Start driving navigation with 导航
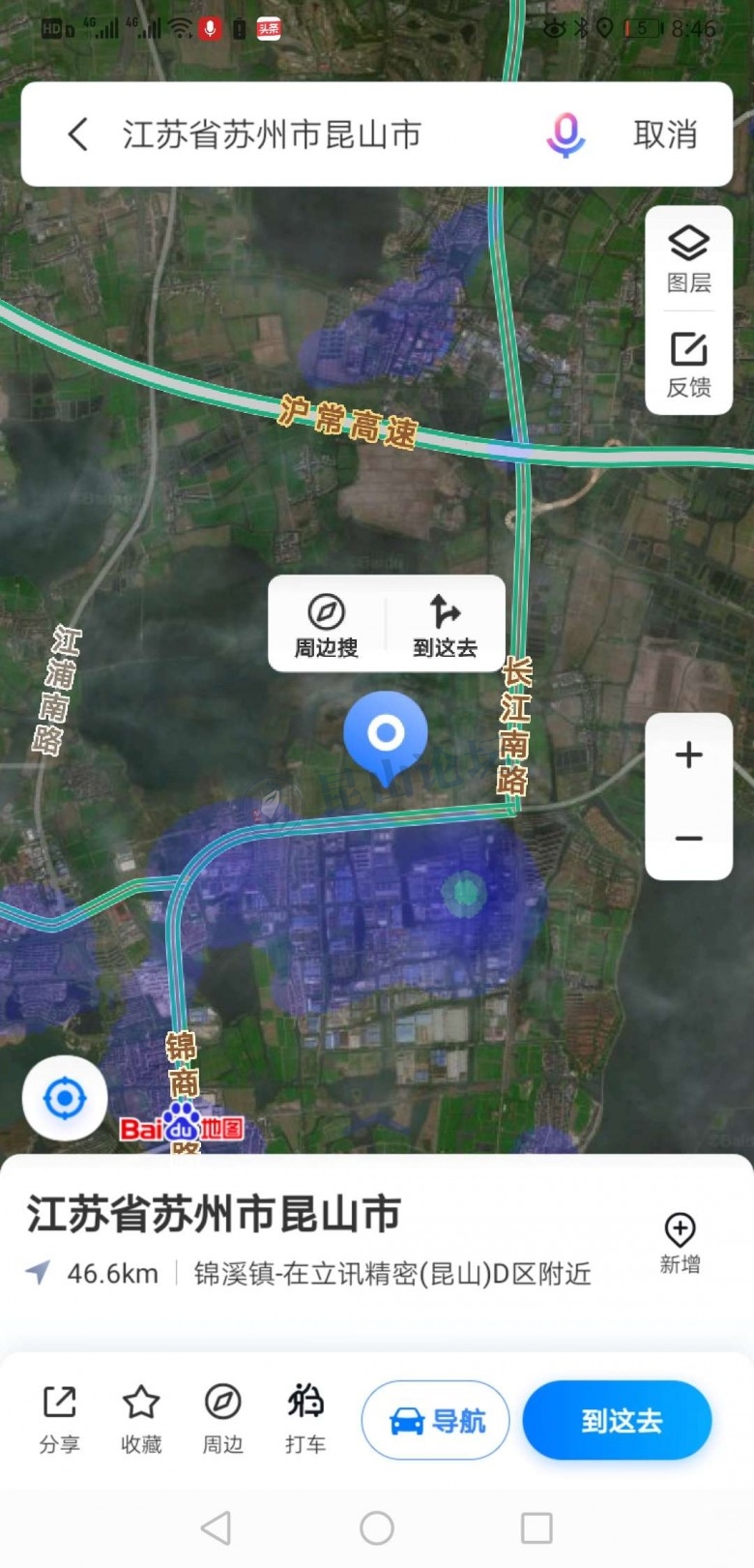 [435, 1420]
